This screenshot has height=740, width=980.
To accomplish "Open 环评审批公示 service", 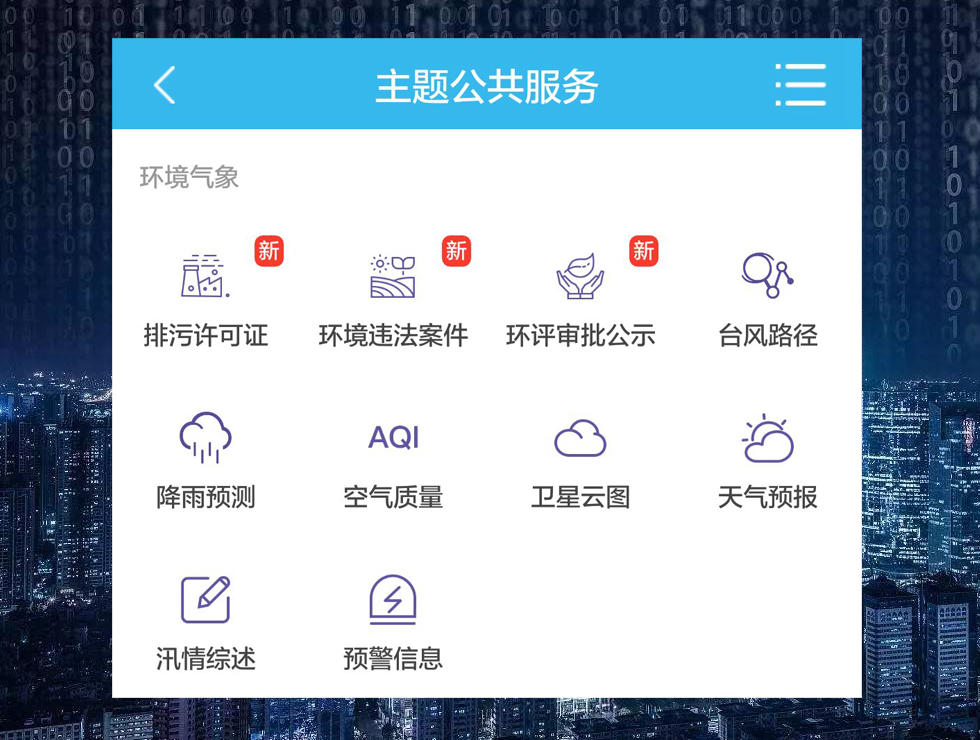I will coord(580,295).
